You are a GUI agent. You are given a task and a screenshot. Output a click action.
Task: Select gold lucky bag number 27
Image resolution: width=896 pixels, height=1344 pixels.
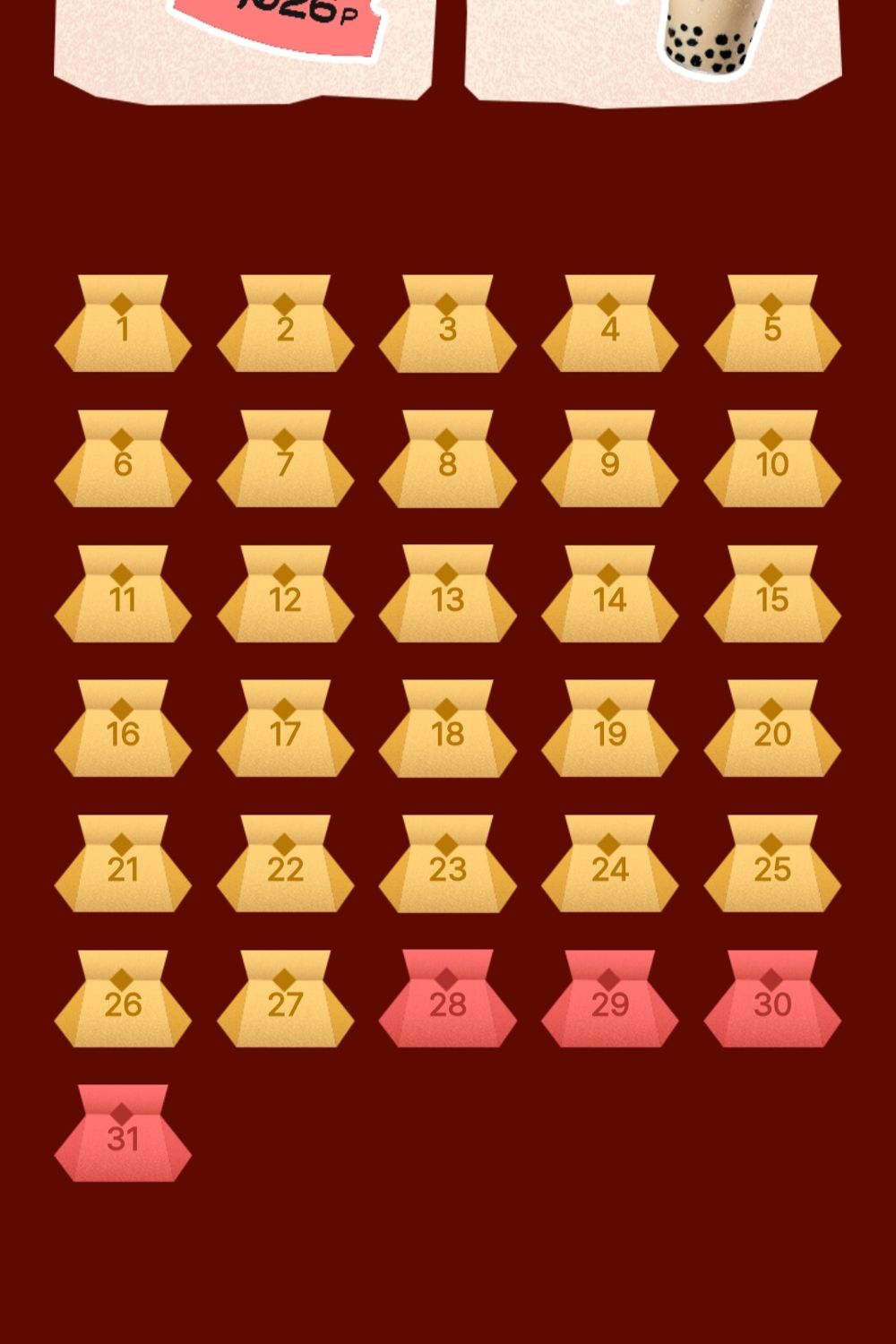[x=285, y=1001]
